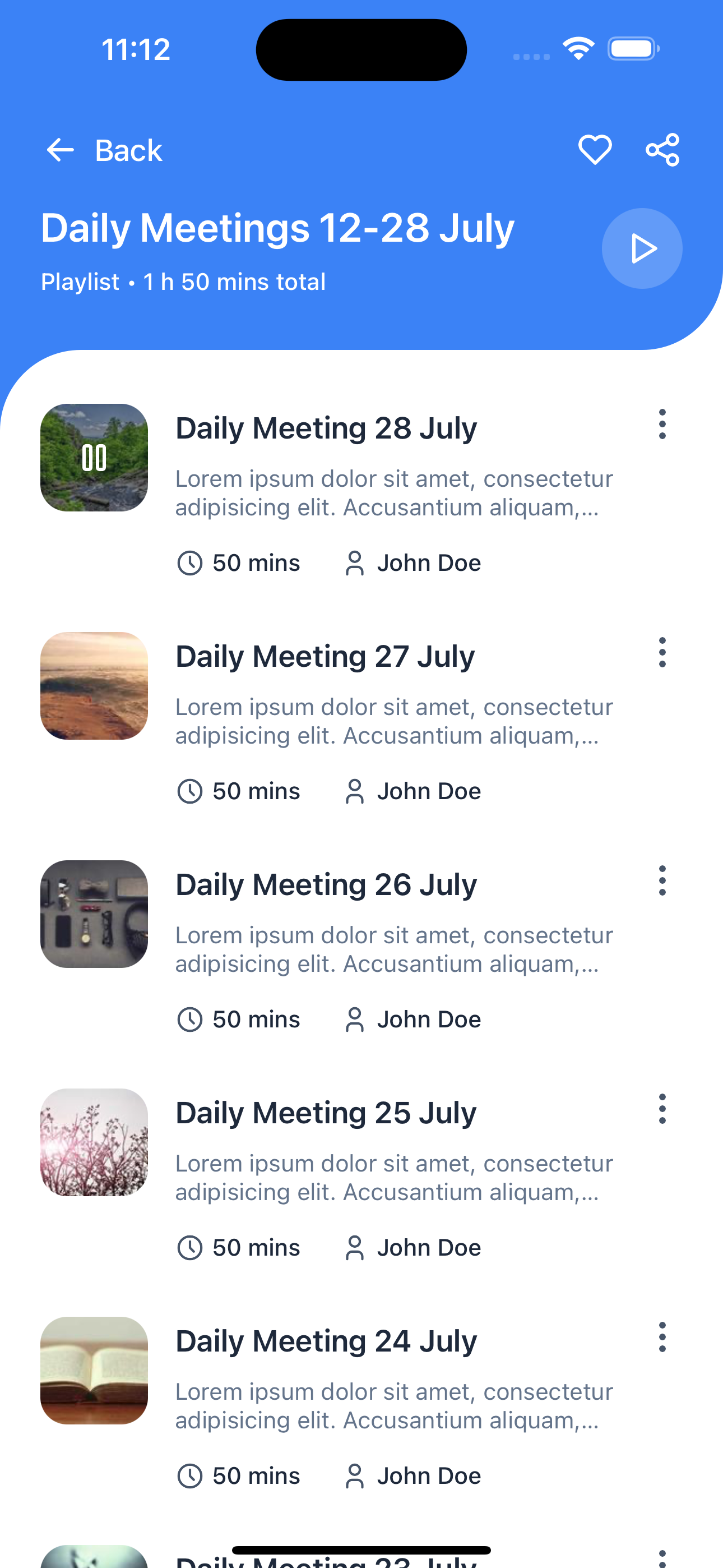Choose the Daily Meeting 24 July recording
The width and height of the screenshot is (723, 1568).
coord(326,1341)
